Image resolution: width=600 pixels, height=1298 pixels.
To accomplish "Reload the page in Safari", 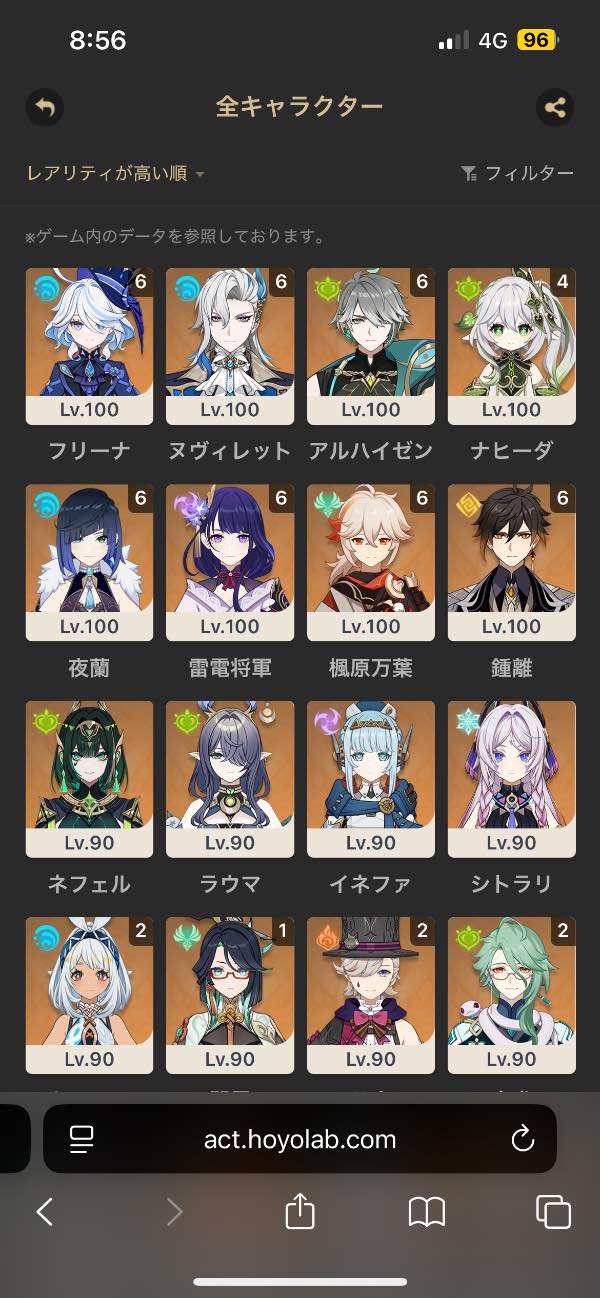I will click(521, 1139).
